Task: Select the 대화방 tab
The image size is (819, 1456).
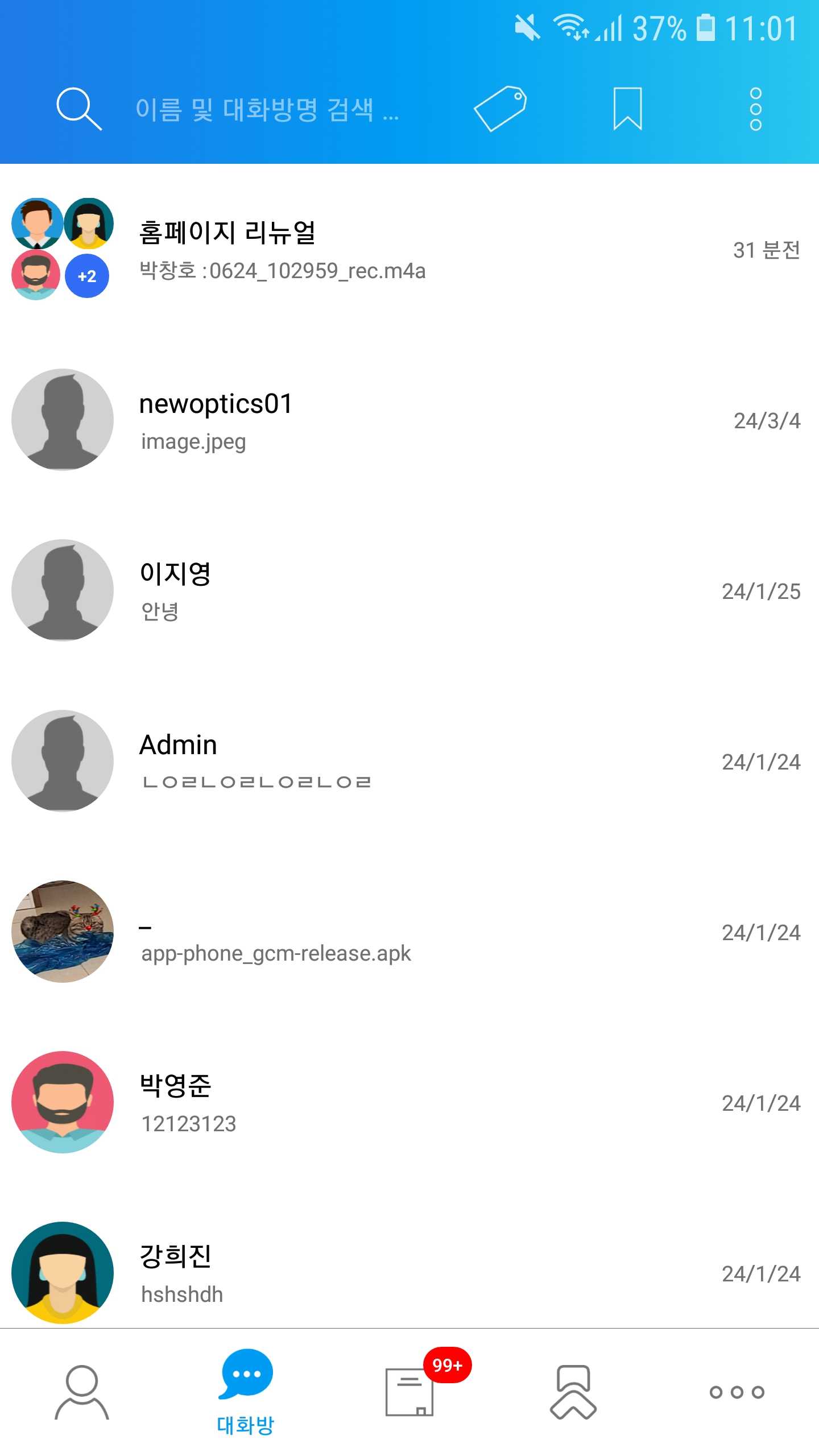Action: pyautogui.click(x=246, y=1392)
